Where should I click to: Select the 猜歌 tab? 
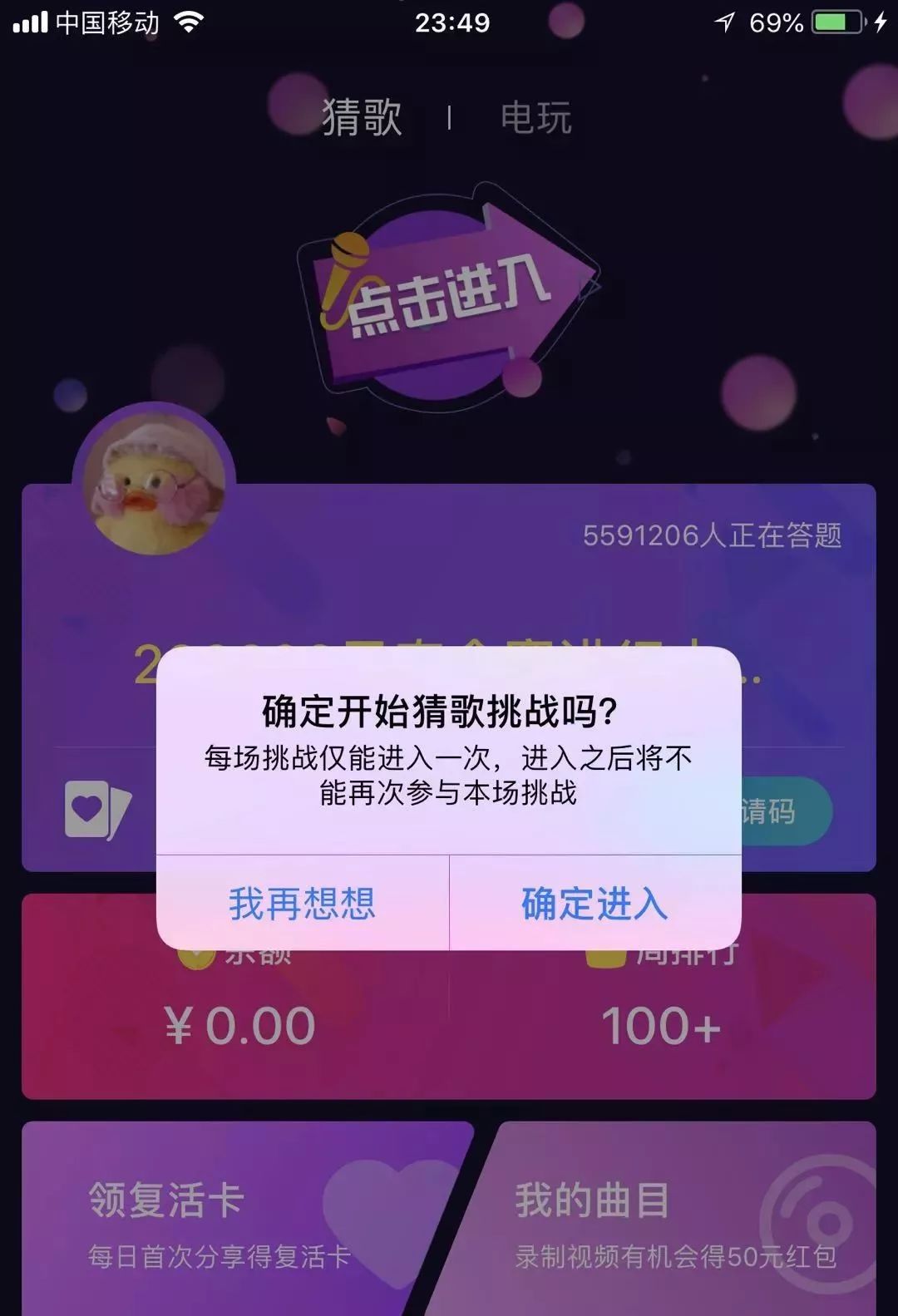click(362, 117)
